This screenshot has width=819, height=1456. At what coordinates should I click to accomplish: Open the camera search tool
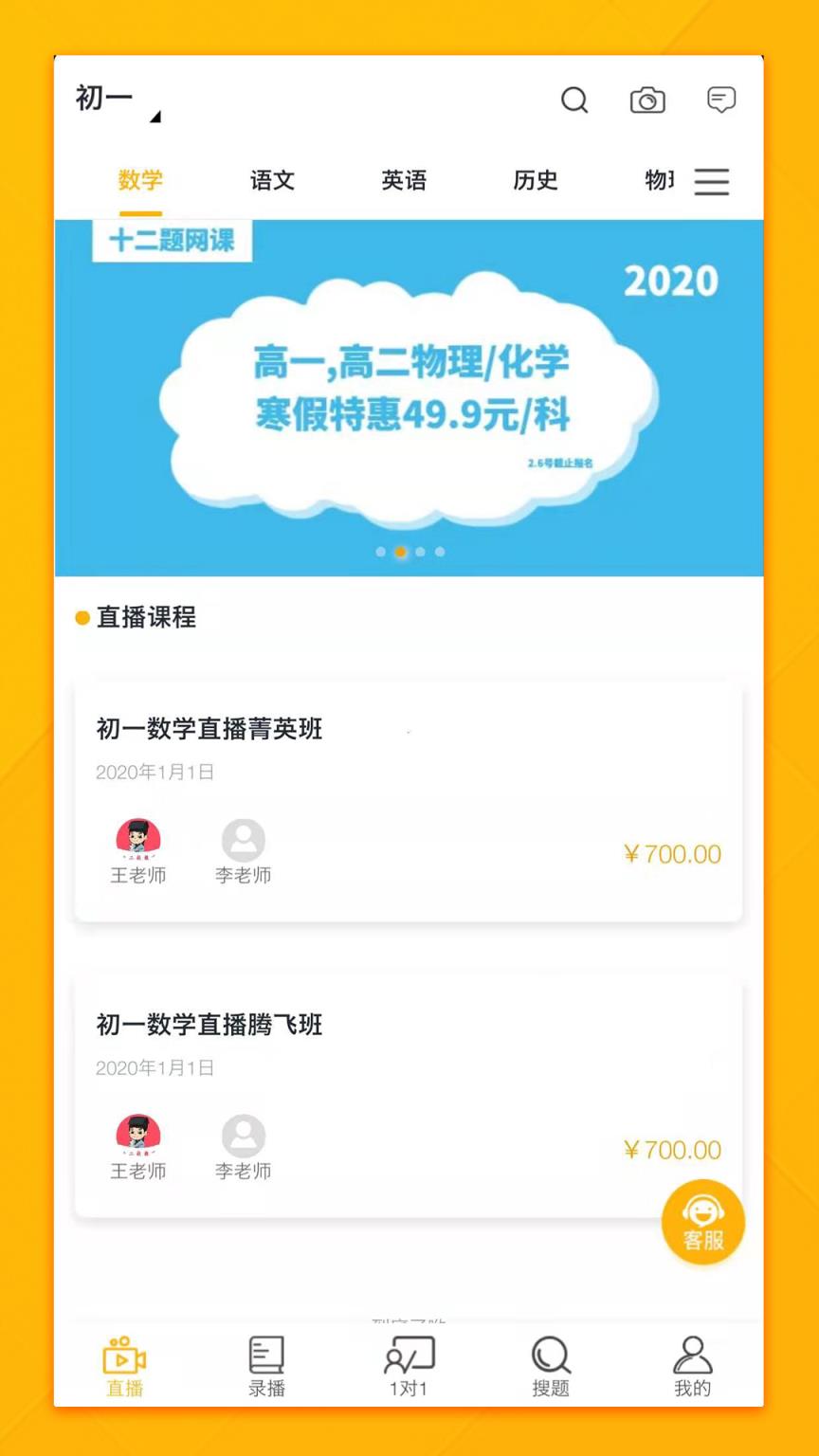647,100
